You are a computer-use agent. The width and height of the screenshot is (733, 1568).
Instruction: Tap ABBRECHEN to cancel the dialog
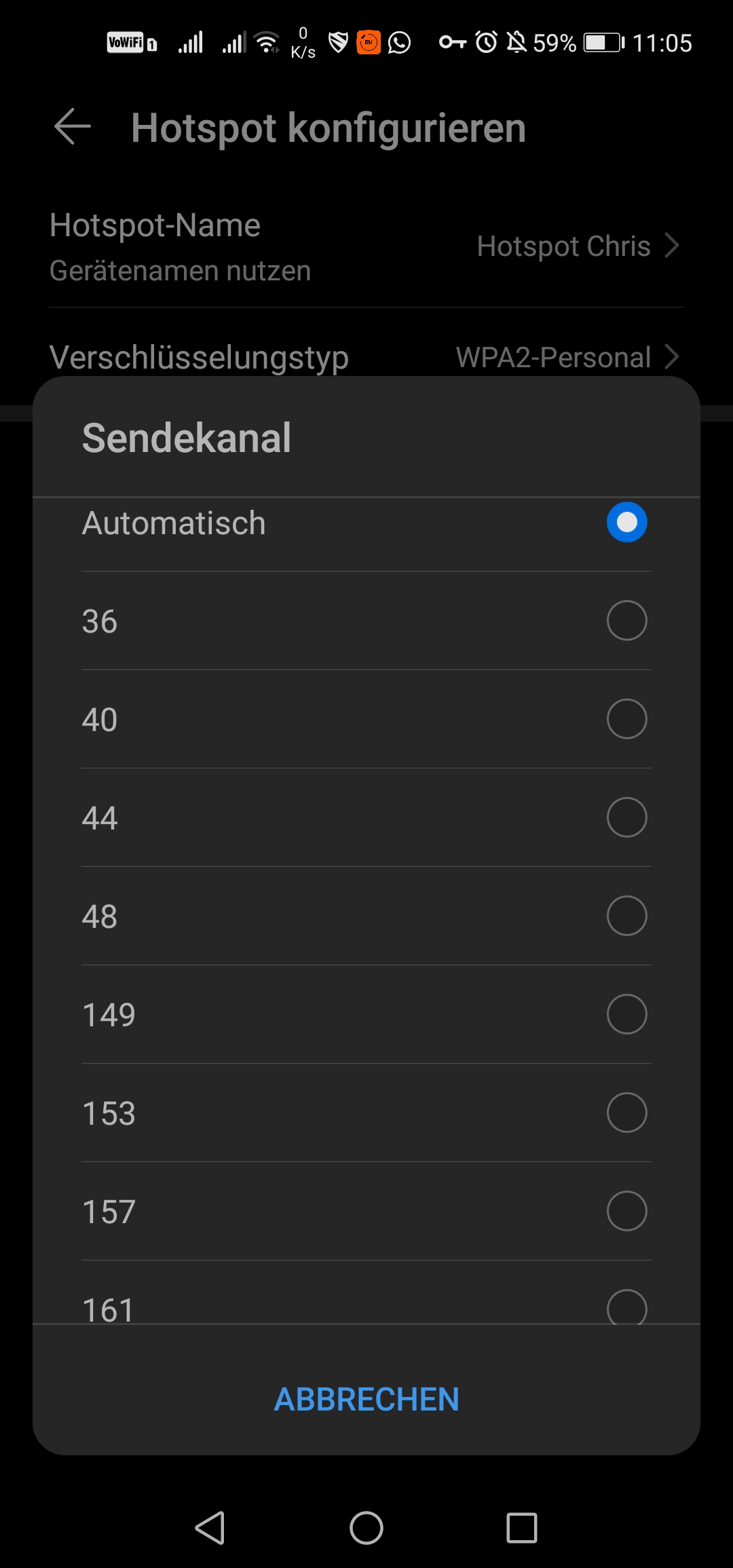(366, 1399)
